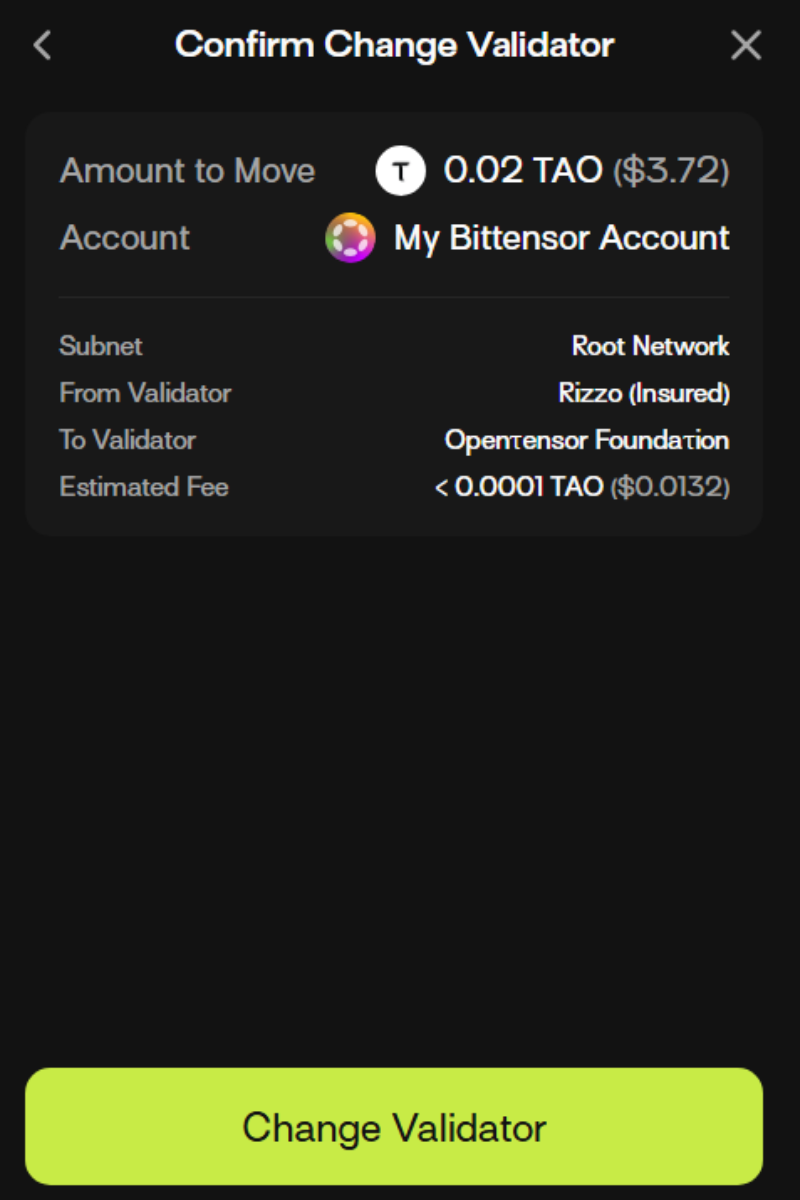Viewport: 800px width, 1200px height.
Task: Confirm with the Change Validator button
Action: [x=394, y=1127]
